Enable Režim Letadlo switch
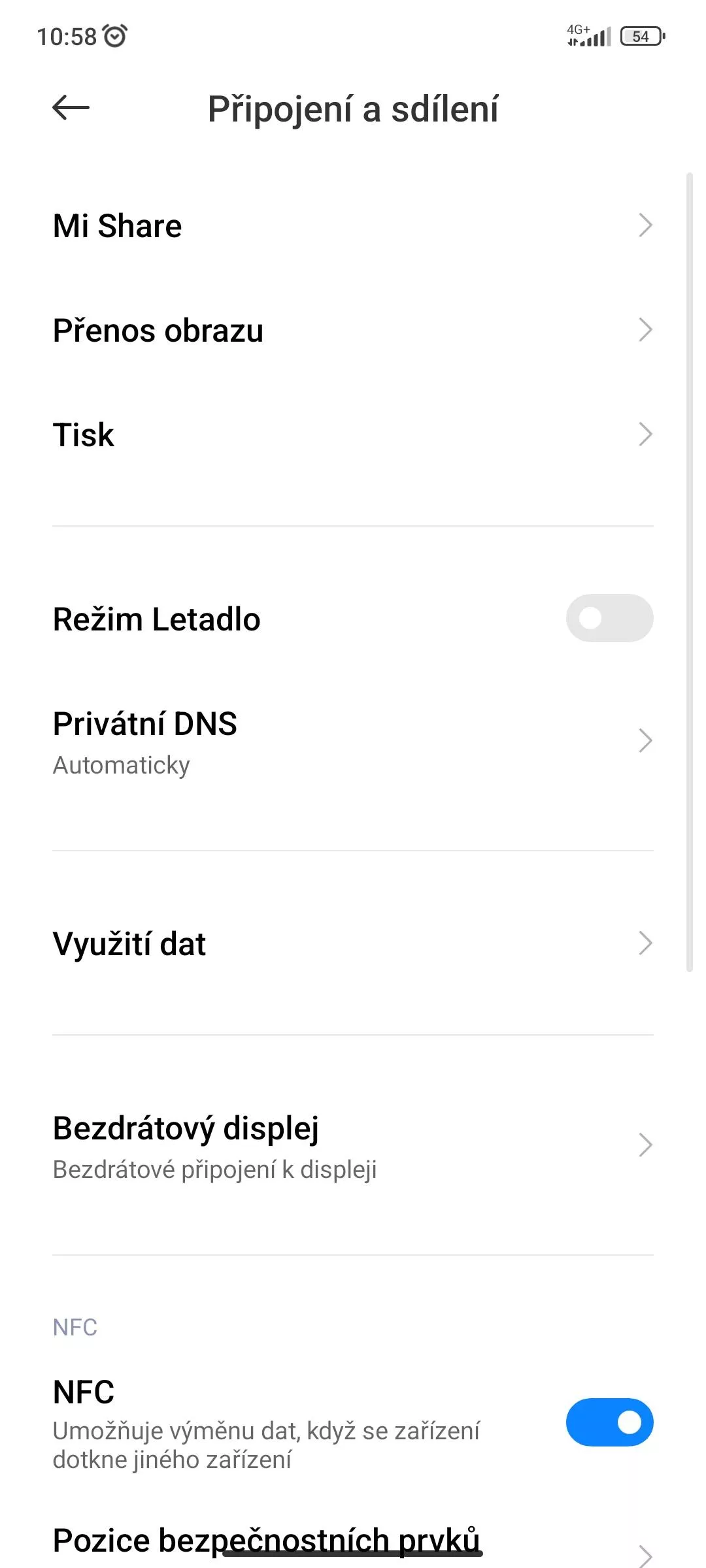The width and height of the screenshot is (706, 1568). tap(609, 618)
